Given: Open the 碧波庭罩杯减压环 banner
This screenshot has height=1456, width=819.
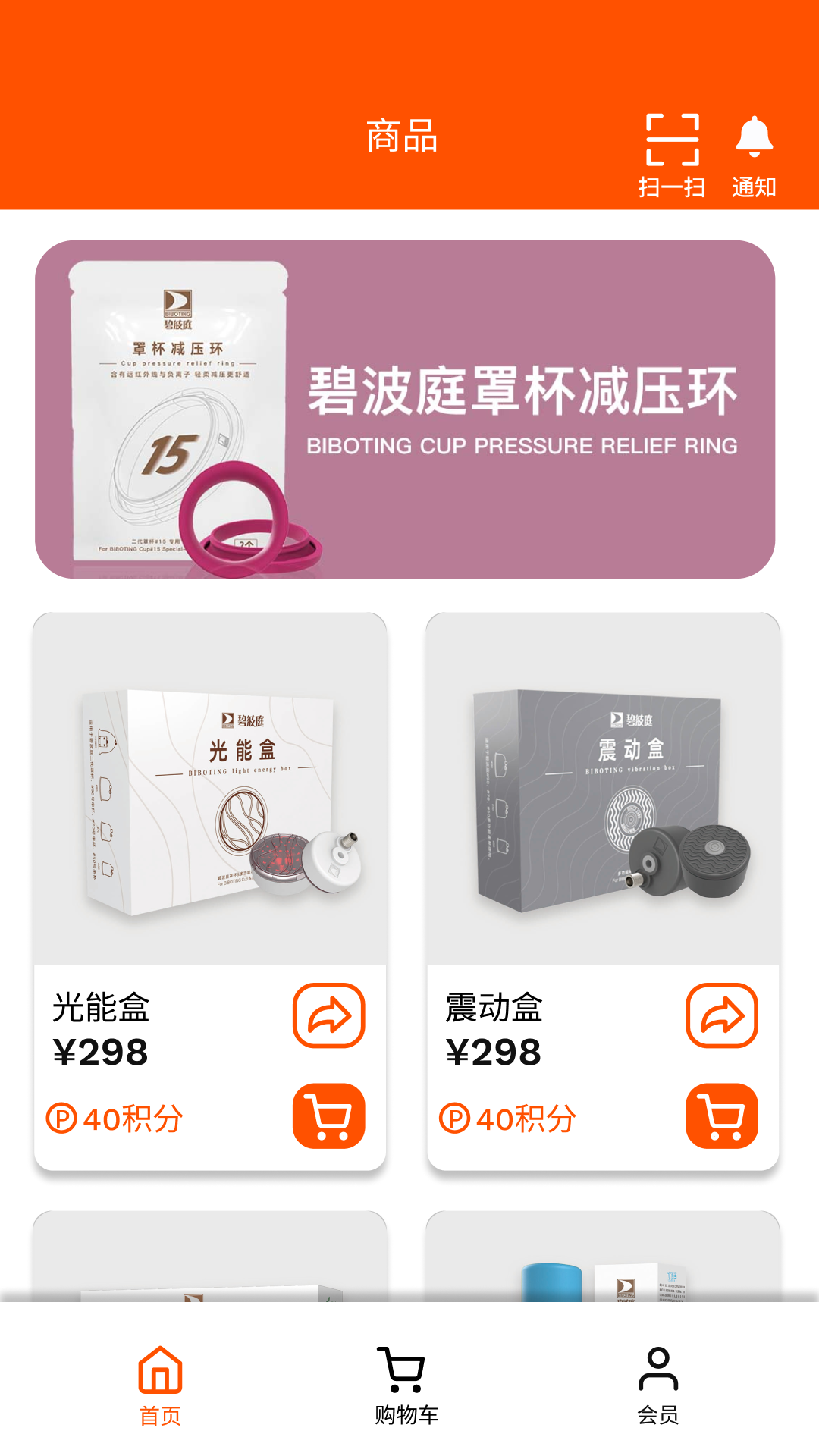Looking at the screenshot, I should point(405,409).
